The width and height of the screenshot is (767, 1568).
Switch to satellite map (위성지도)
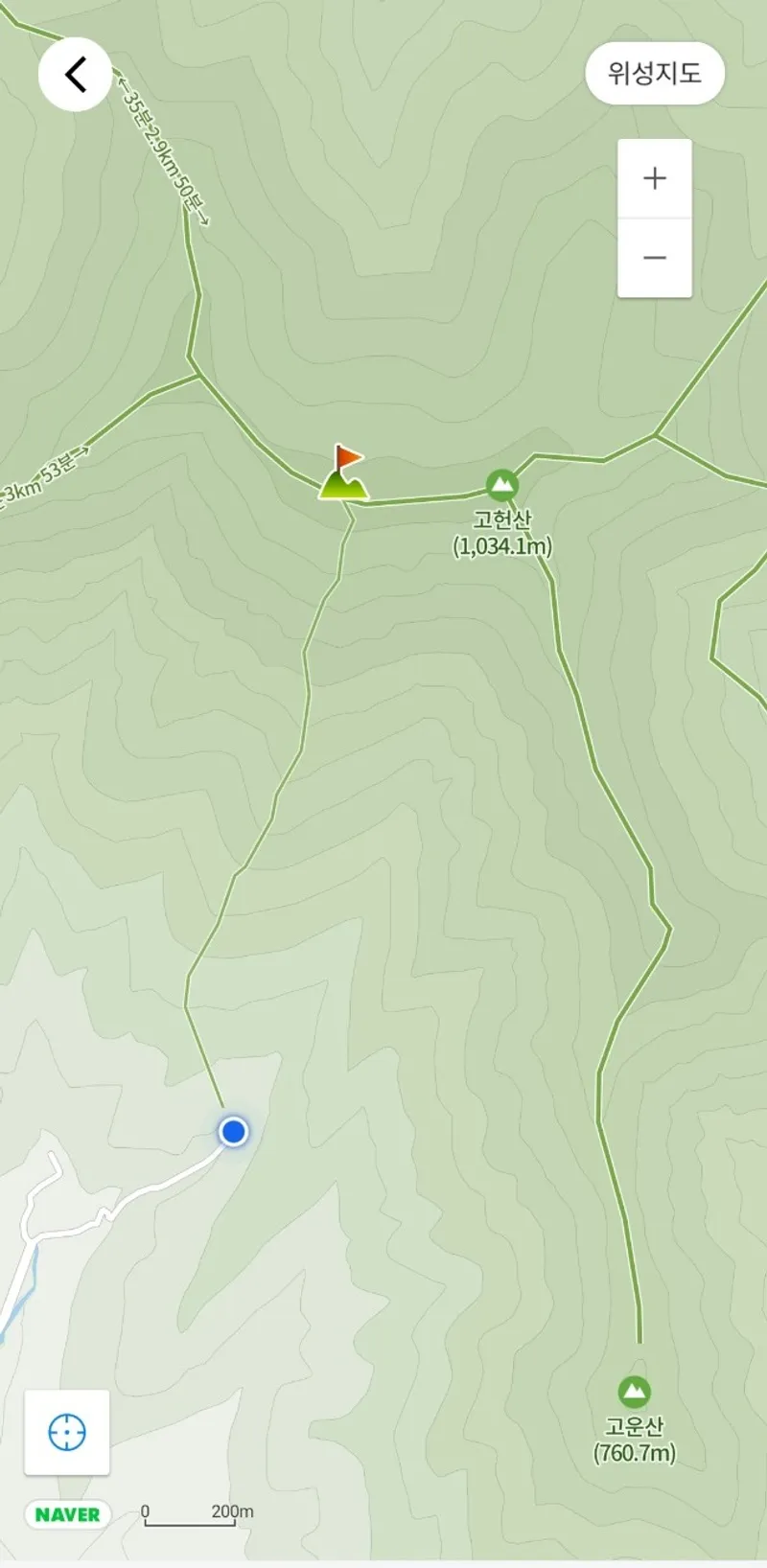pyautogui.click(x=654, y=73)
